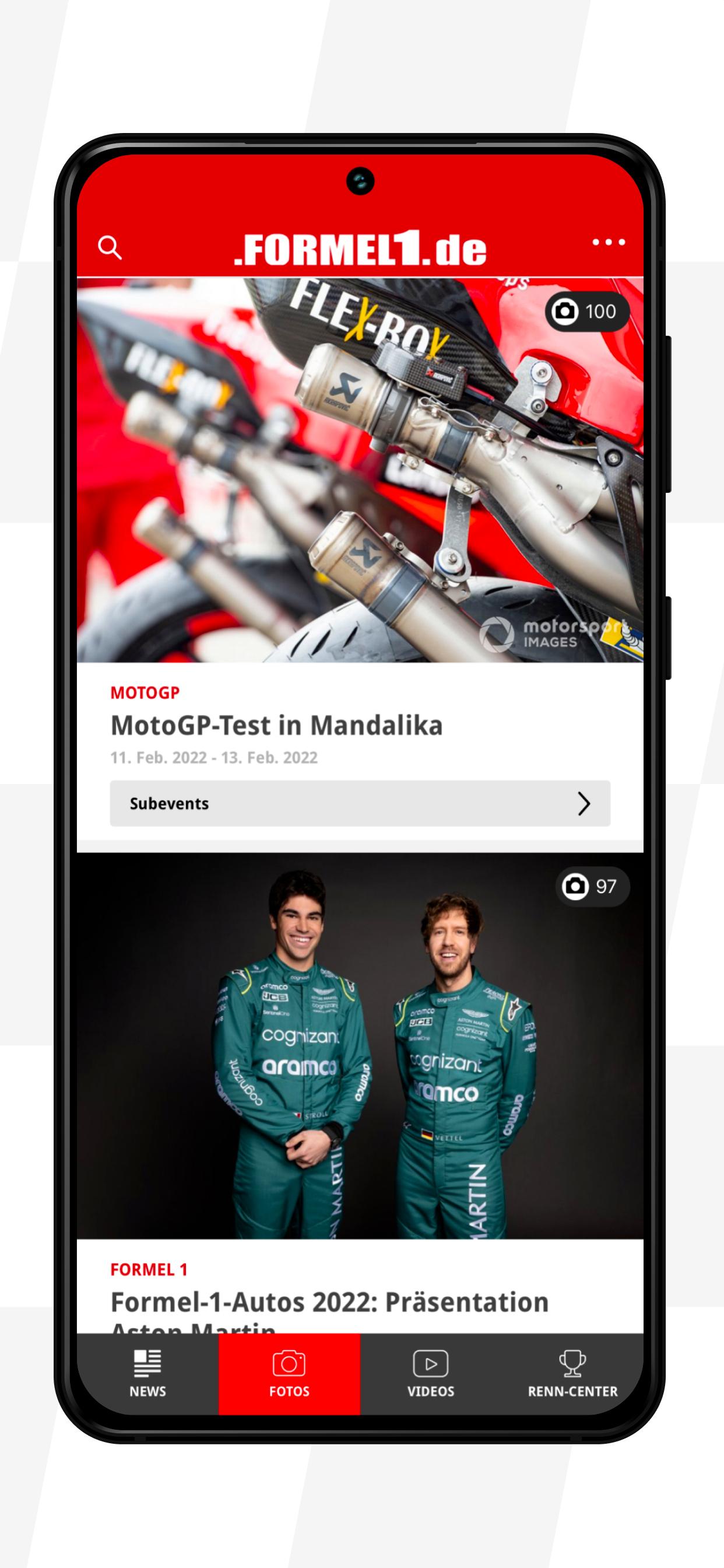Switch to the News tab

click(x=148, y=1374)
